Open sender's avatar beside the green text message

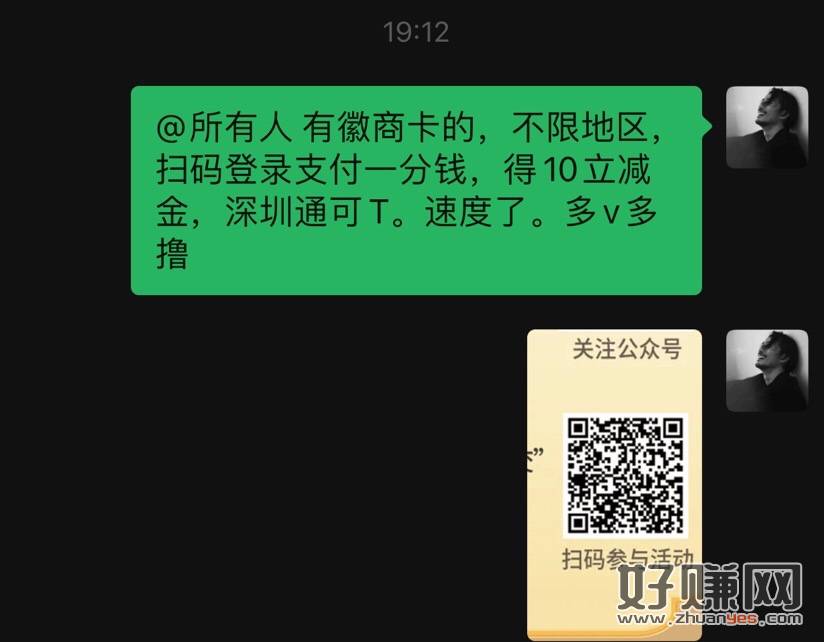coord(766,127)
